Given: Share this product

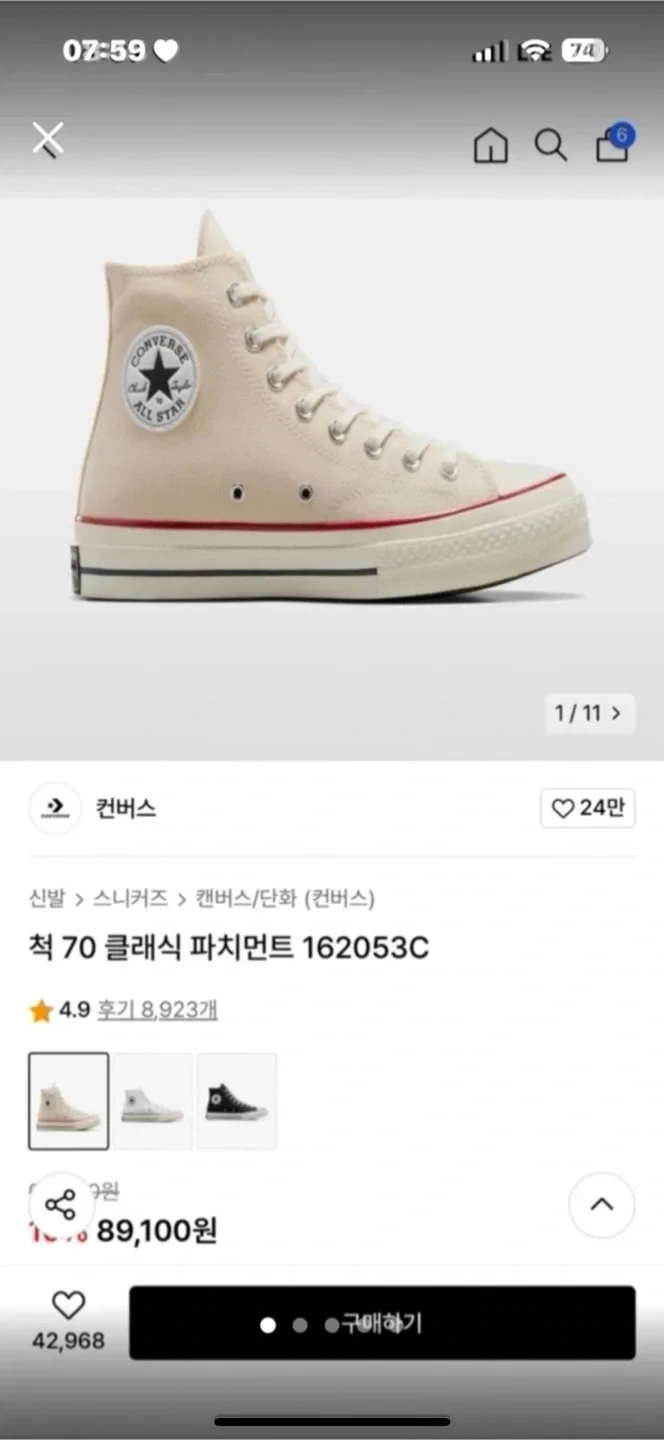Looking at the screenshot, I should pyautogui.click(x=61, y=1206).
